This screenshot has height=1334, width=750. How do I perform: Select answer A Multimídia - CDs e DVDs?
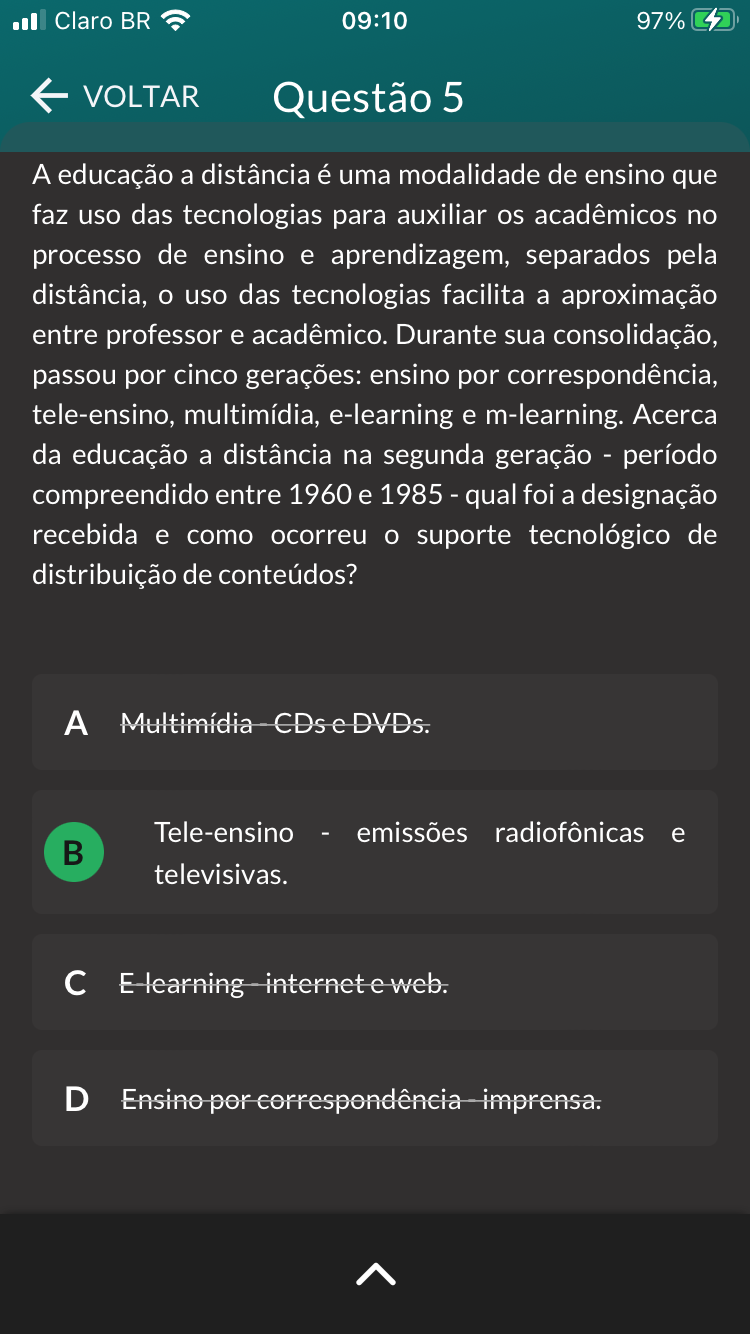point(374,722)
